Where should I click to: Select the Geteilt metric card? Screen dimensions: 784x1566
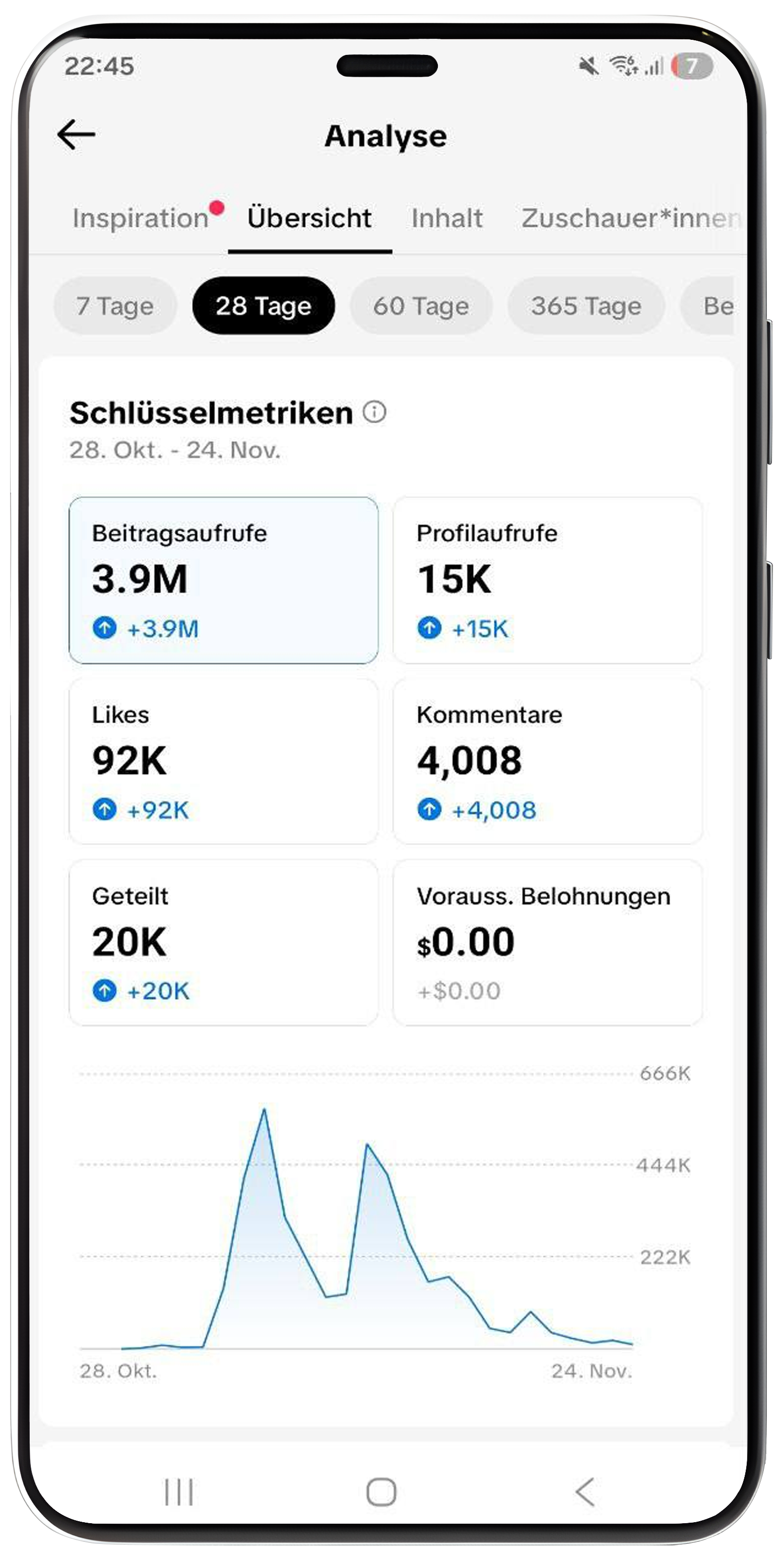[x=224, y=942]
